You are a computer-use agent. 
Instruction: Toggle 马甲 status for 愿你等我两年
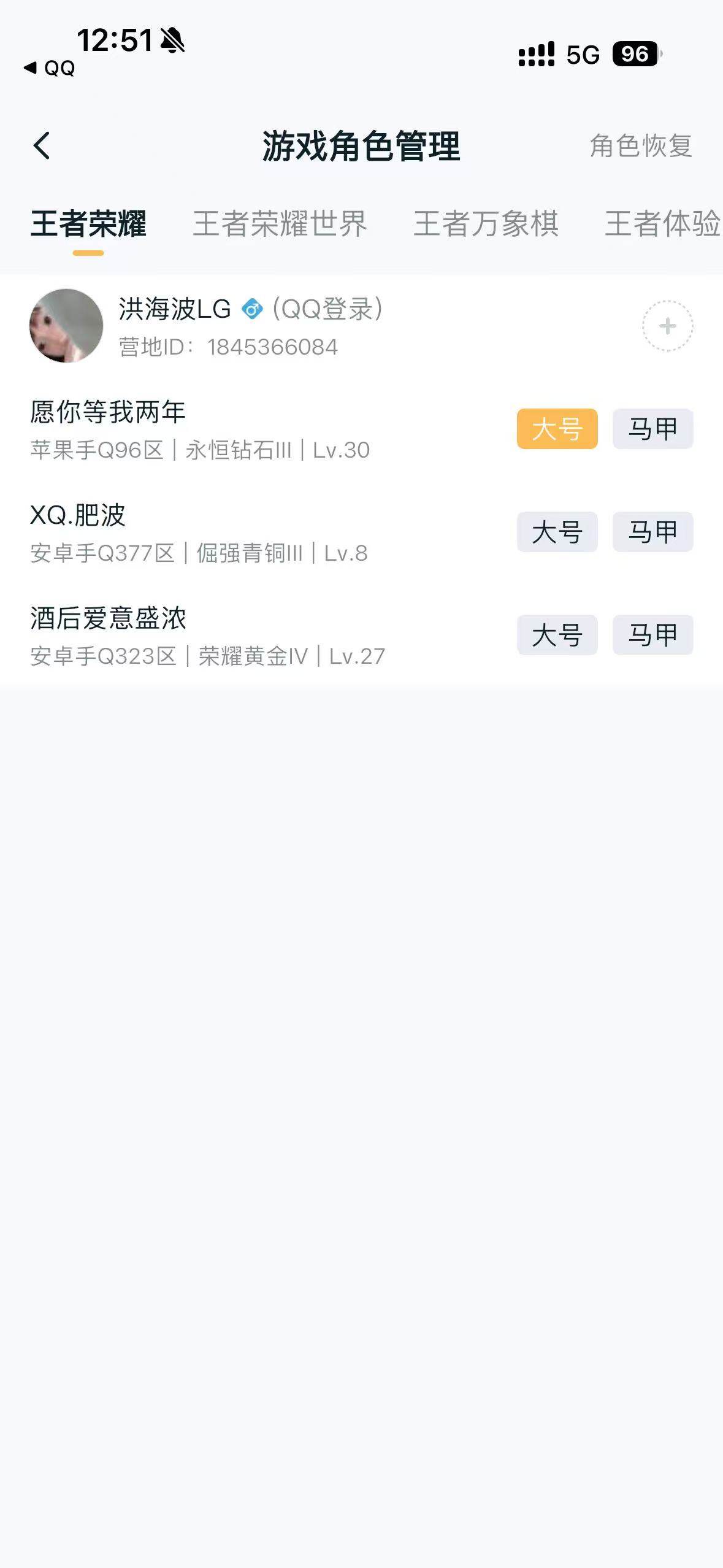click(x=653, y=429)
